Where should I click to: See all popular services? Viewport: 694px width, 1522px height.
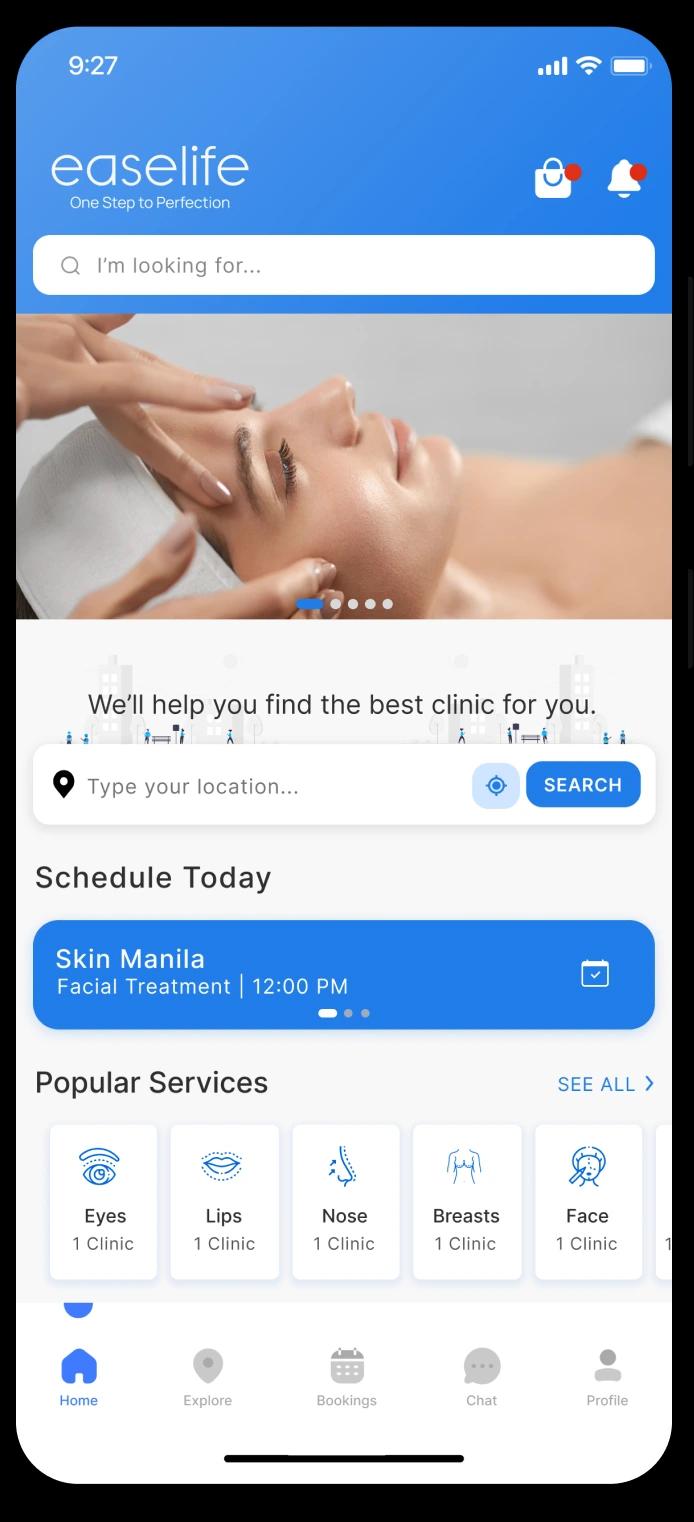(x=605, y=1084)
